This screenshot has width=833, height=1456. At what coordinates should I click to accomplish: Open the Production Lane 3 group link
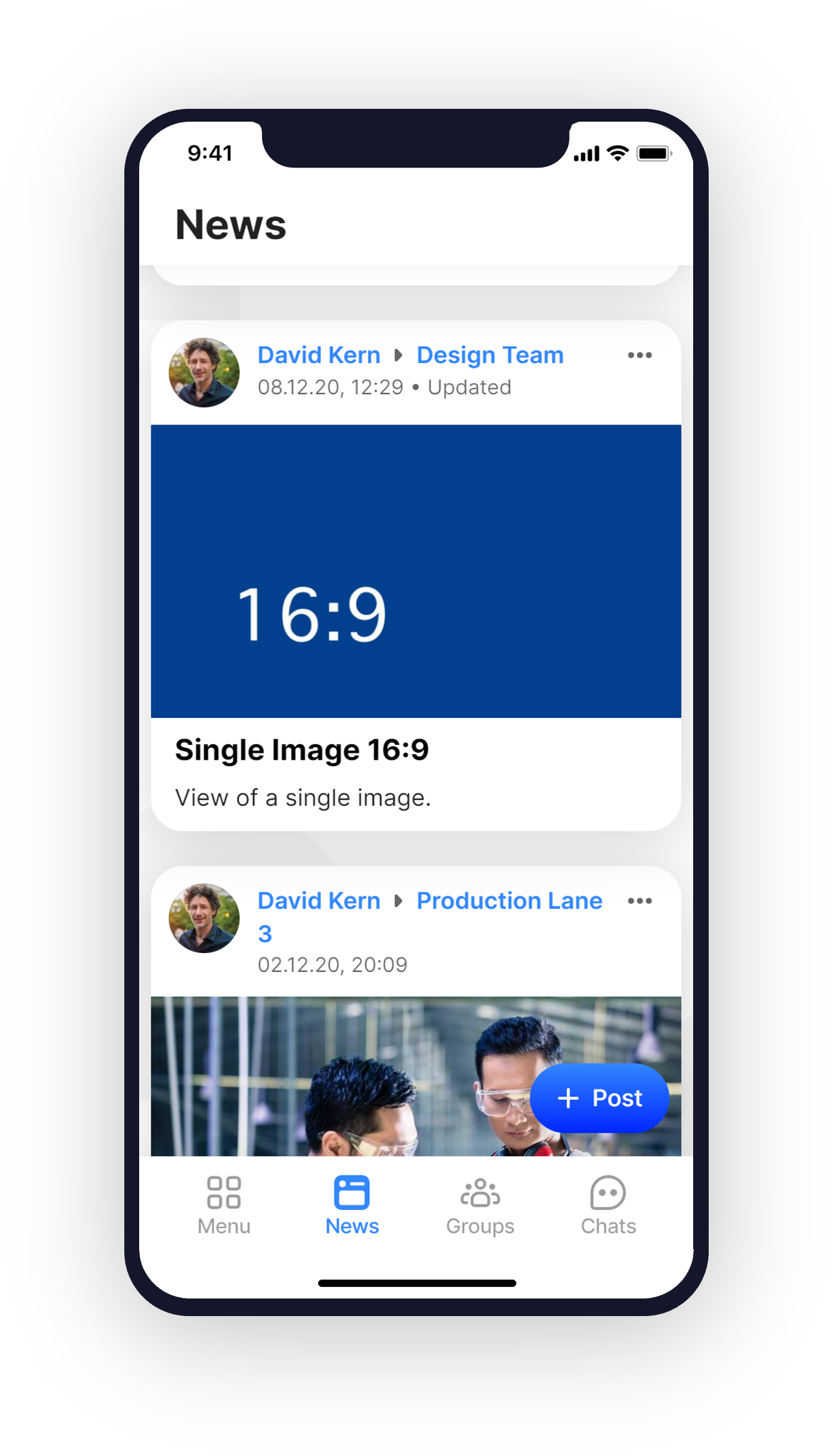[509, 901]
